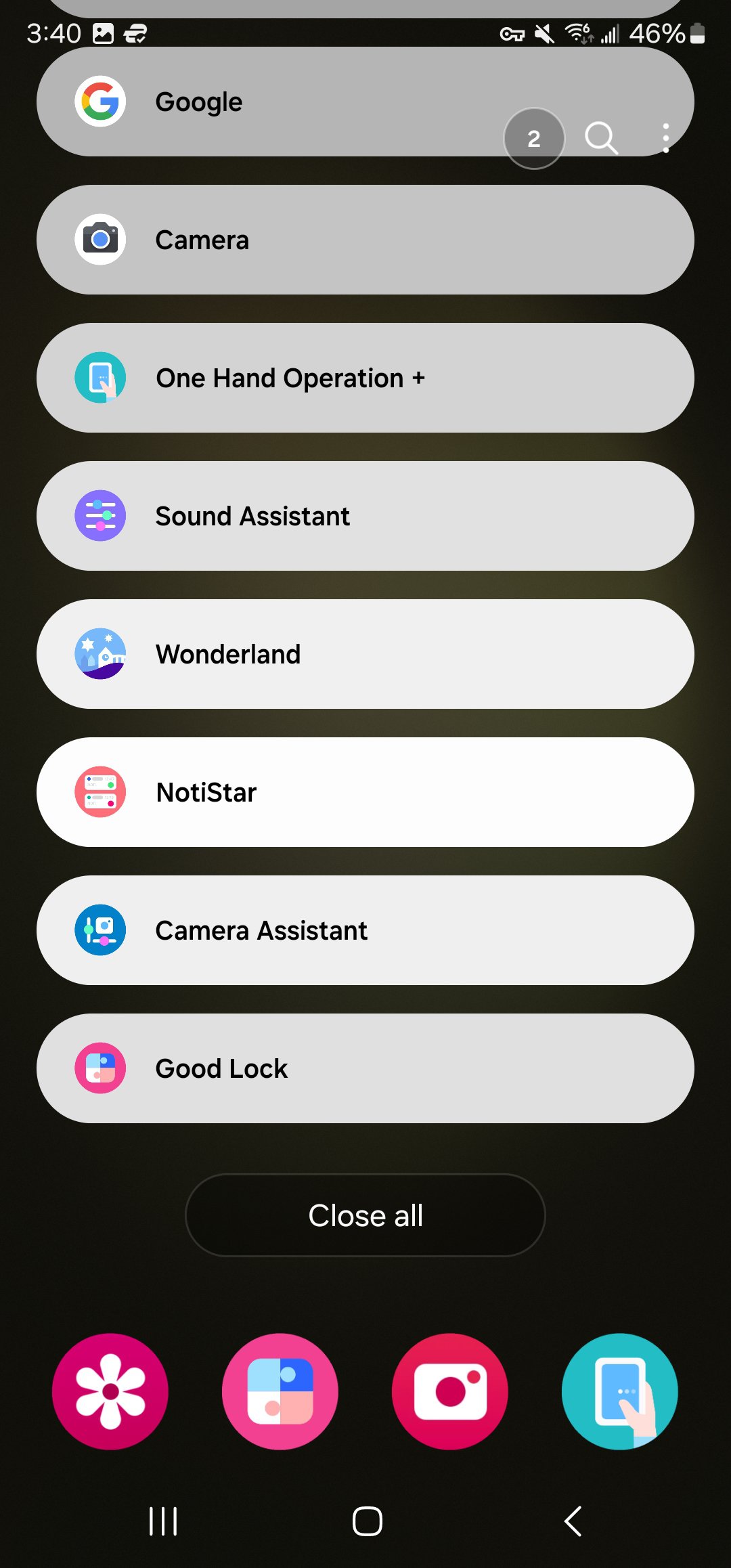This screenshot has height=1568, width=731.
Task: Switch to the Camera app
Action: [365, 240]
